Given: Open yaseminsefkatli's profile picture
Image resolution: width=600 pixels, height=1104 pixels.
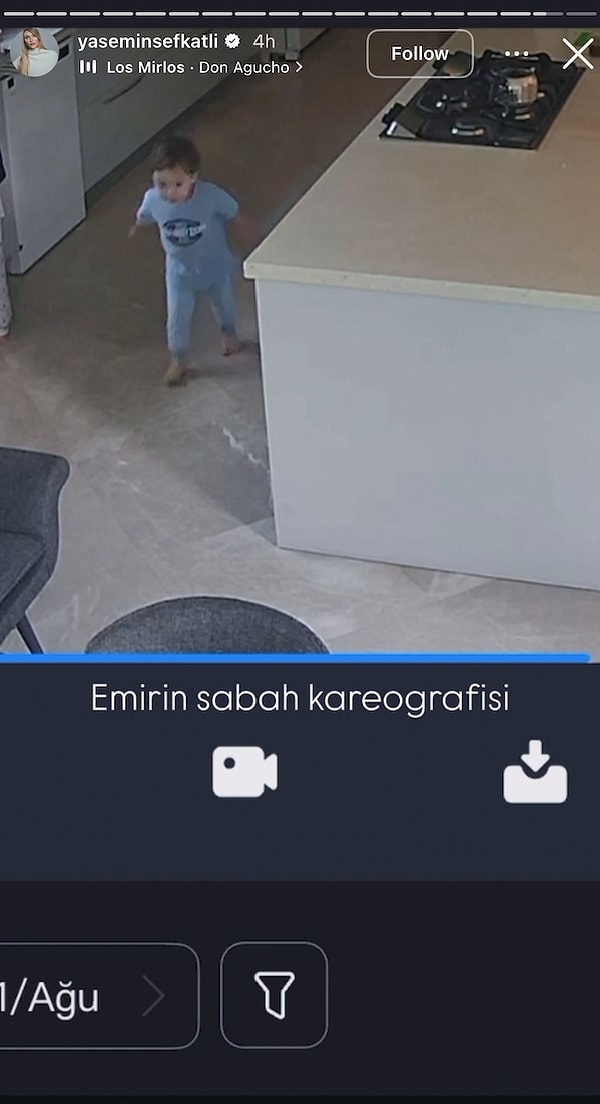Looking at the screenshot, I should coord(36,54).
